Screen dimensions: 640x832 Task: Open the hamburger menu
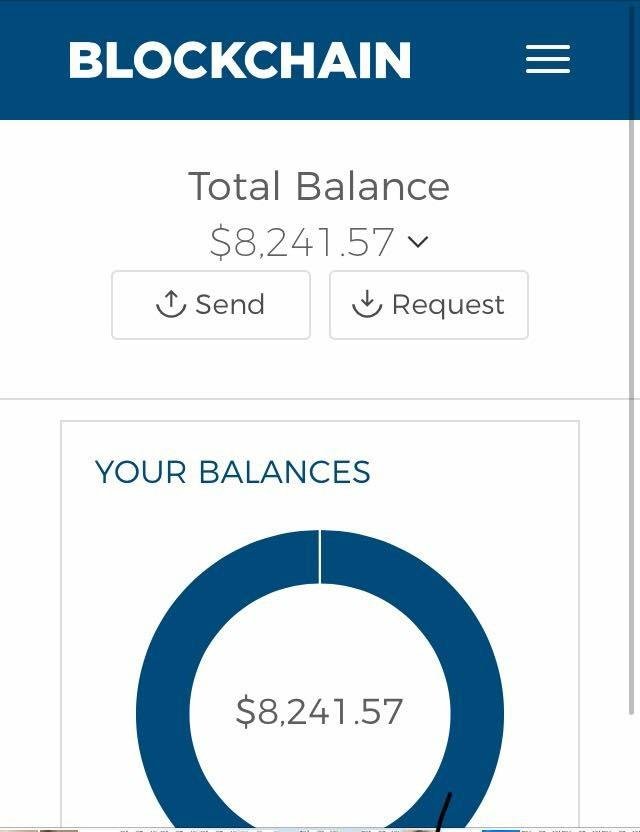coord(548,60)
